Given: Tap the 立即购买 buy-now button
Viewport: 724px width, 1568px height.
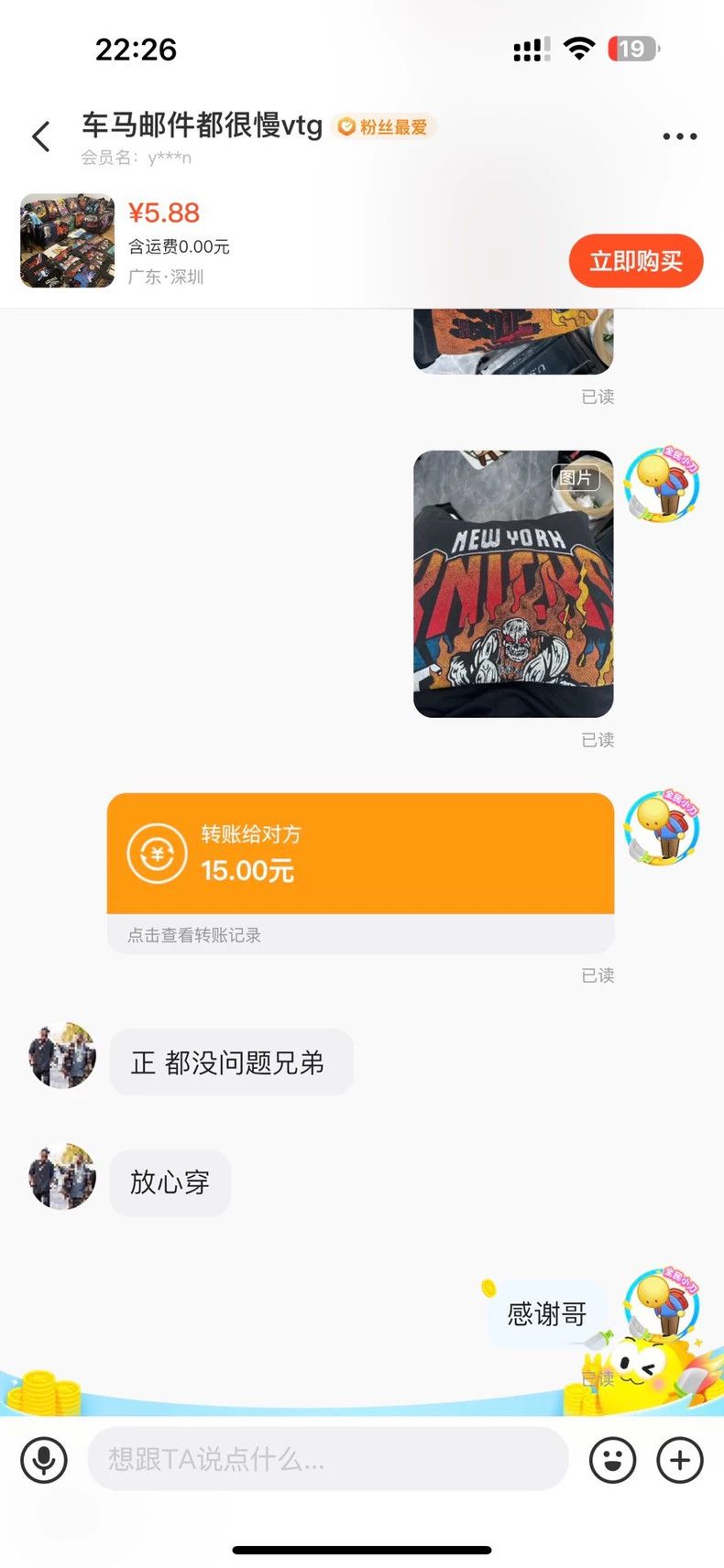Looking at the screenshot, I should (636, 261).
